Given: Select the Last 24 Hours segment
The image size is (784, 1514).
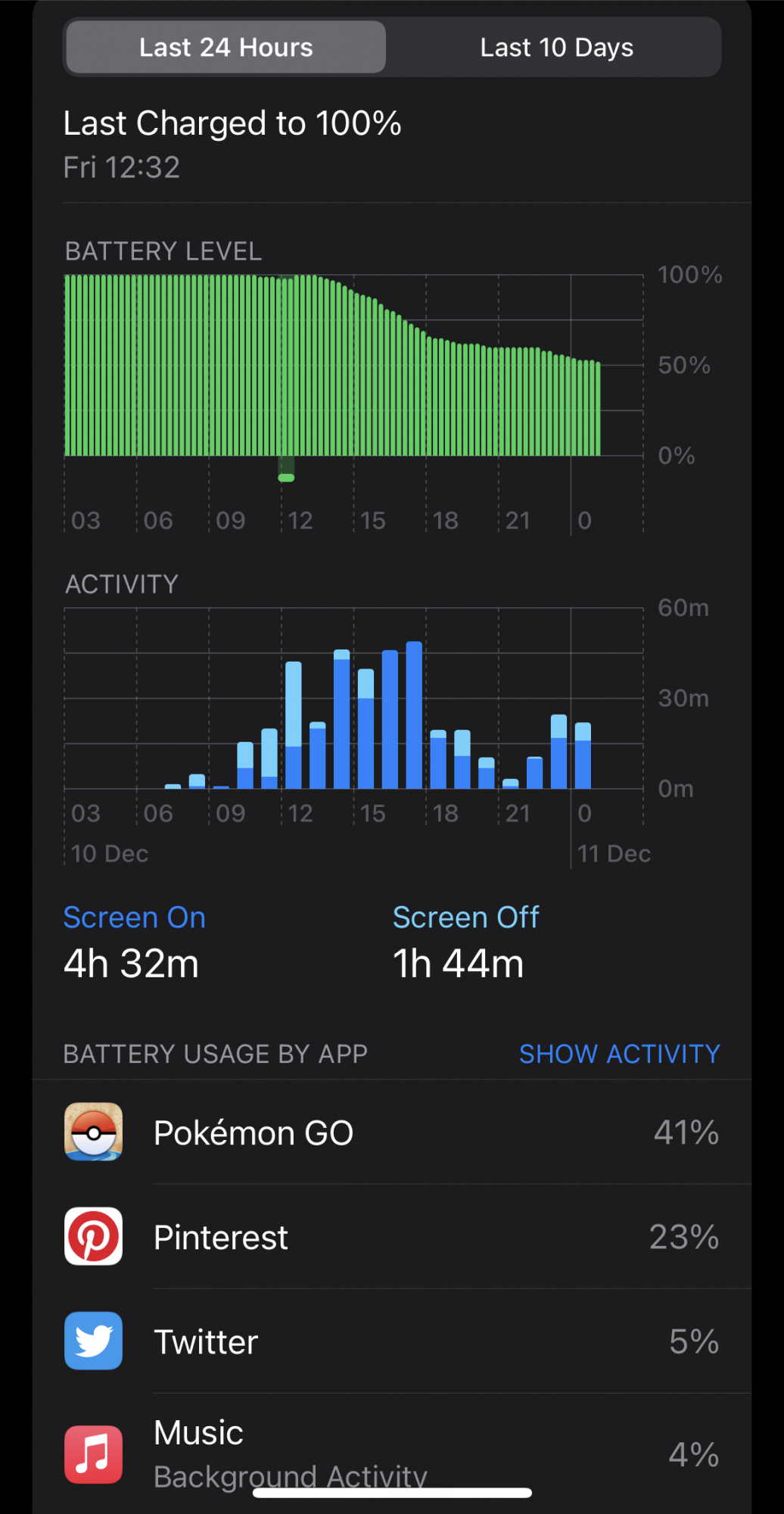Looking at the screenshot, I should click(226, 48).
